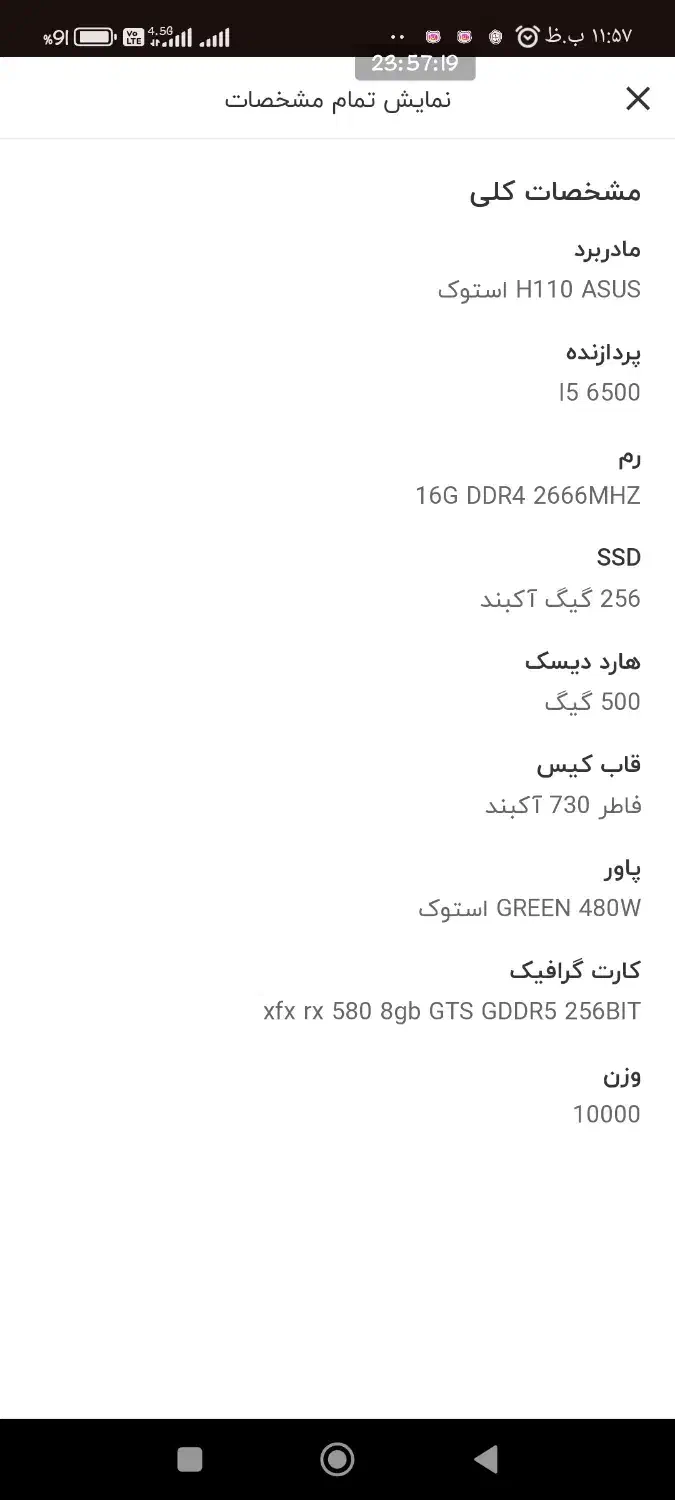The height and width of the screenshot is (1500, 675).
Task: Close the full specifications view
Action: point(637,98)
